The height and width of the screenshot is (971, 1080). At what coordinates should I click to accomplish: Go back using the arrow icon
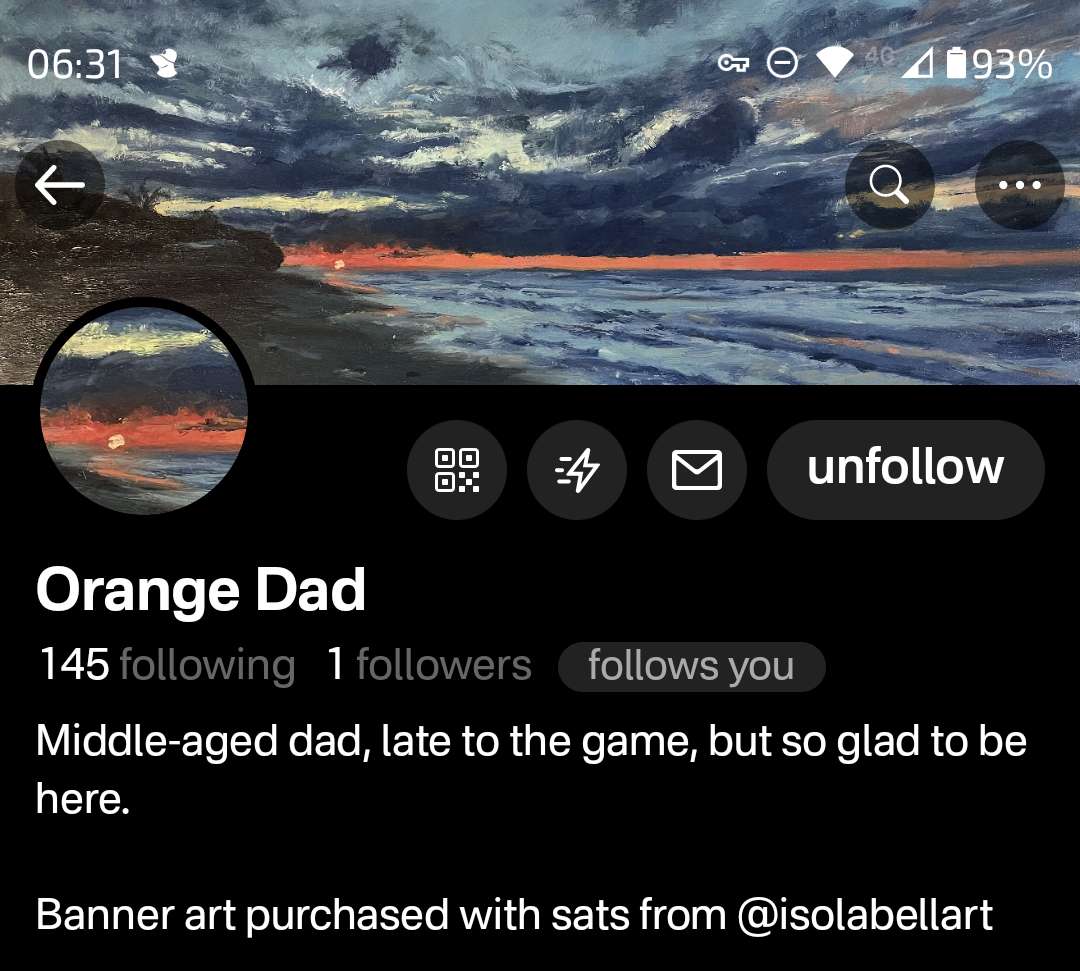coord(59,185)
